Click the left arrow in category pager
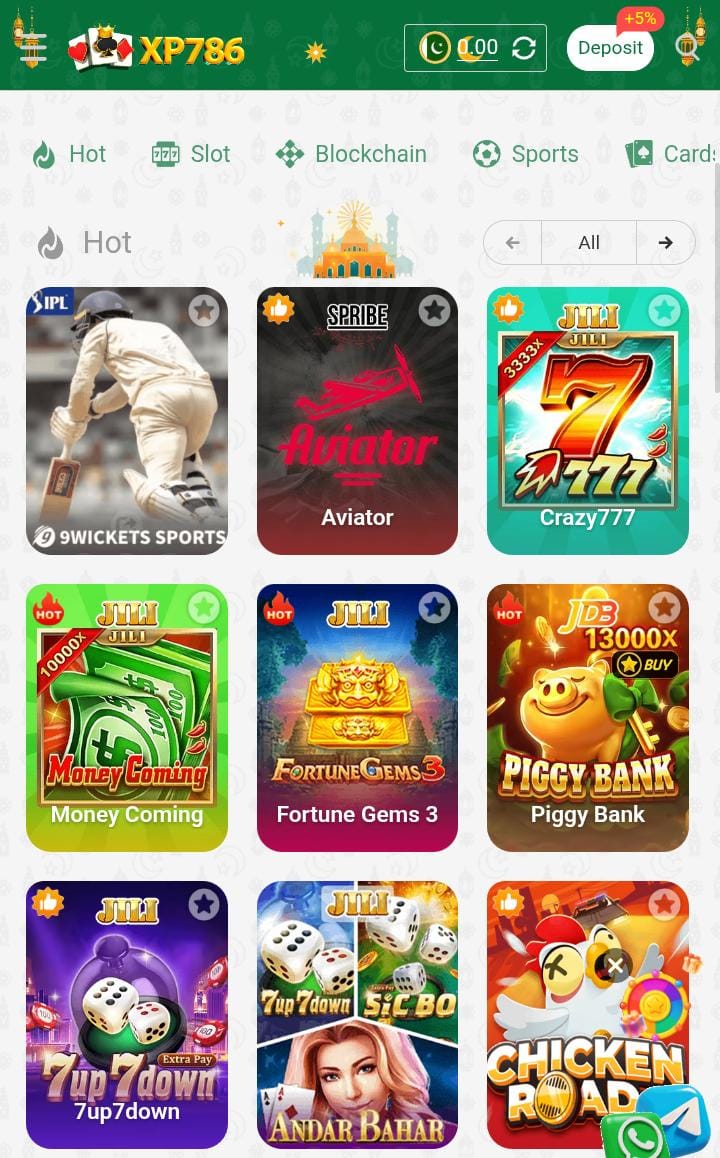Screen dimensions: 720x1158 pyautogui.click(x=512, y=242)
